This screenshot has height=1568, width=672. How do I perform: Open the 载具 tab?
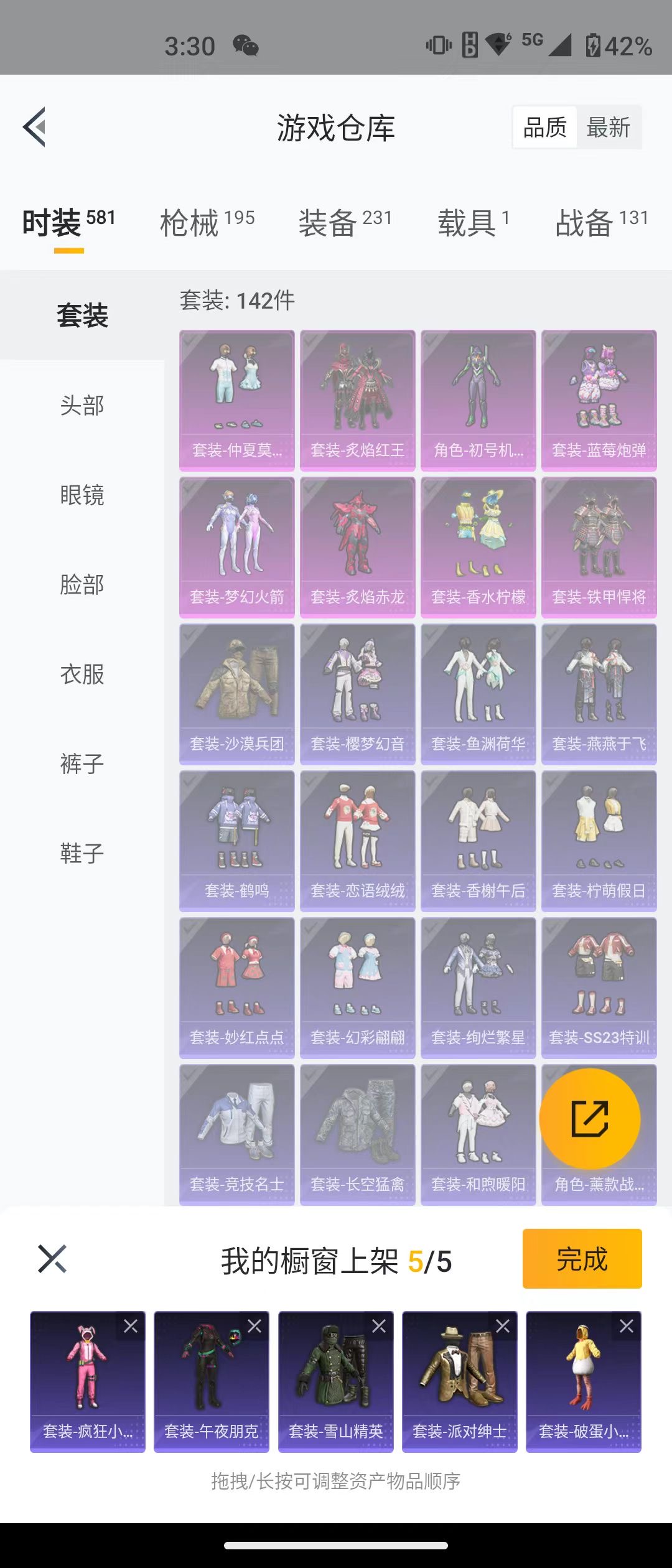[x=473, y=222]
